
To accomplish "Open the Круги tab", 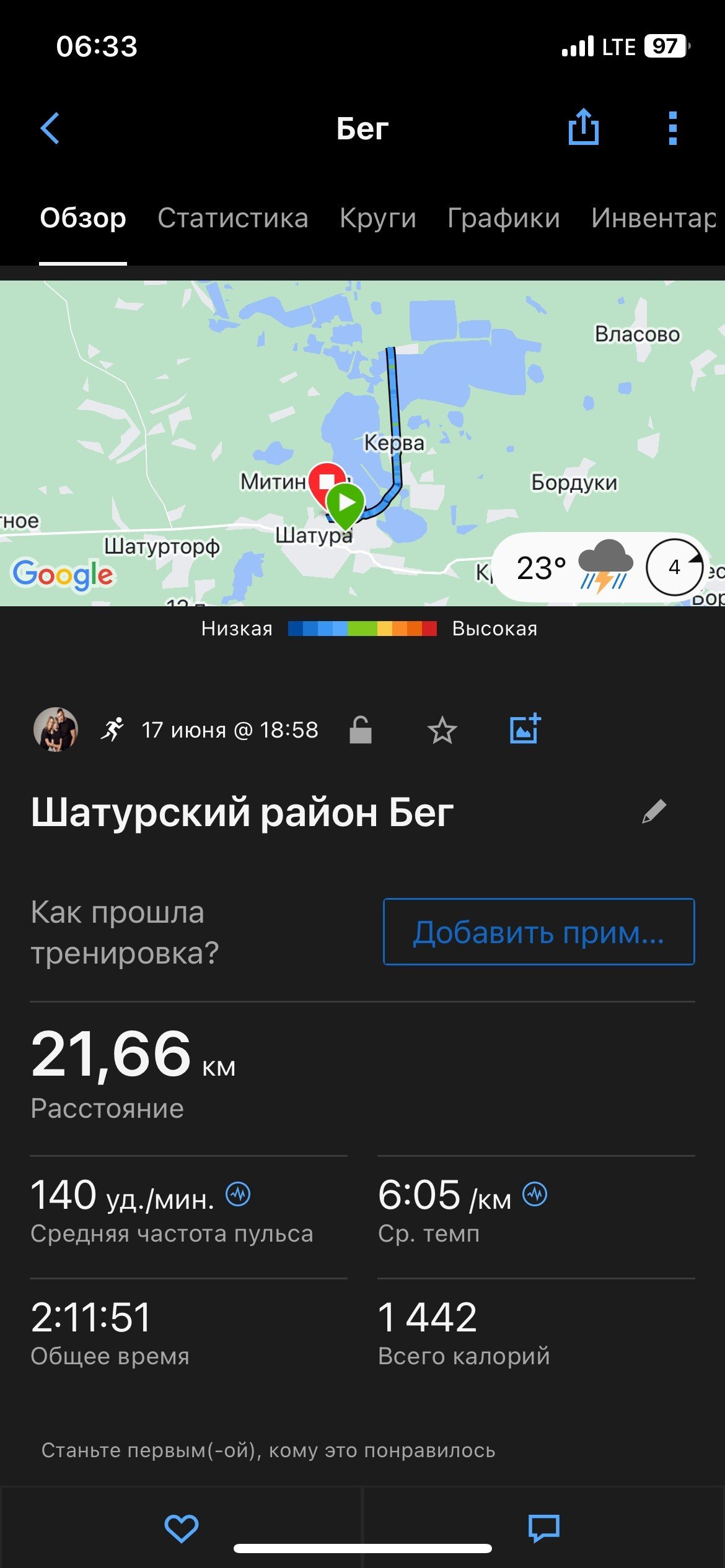I will point(378,218).
